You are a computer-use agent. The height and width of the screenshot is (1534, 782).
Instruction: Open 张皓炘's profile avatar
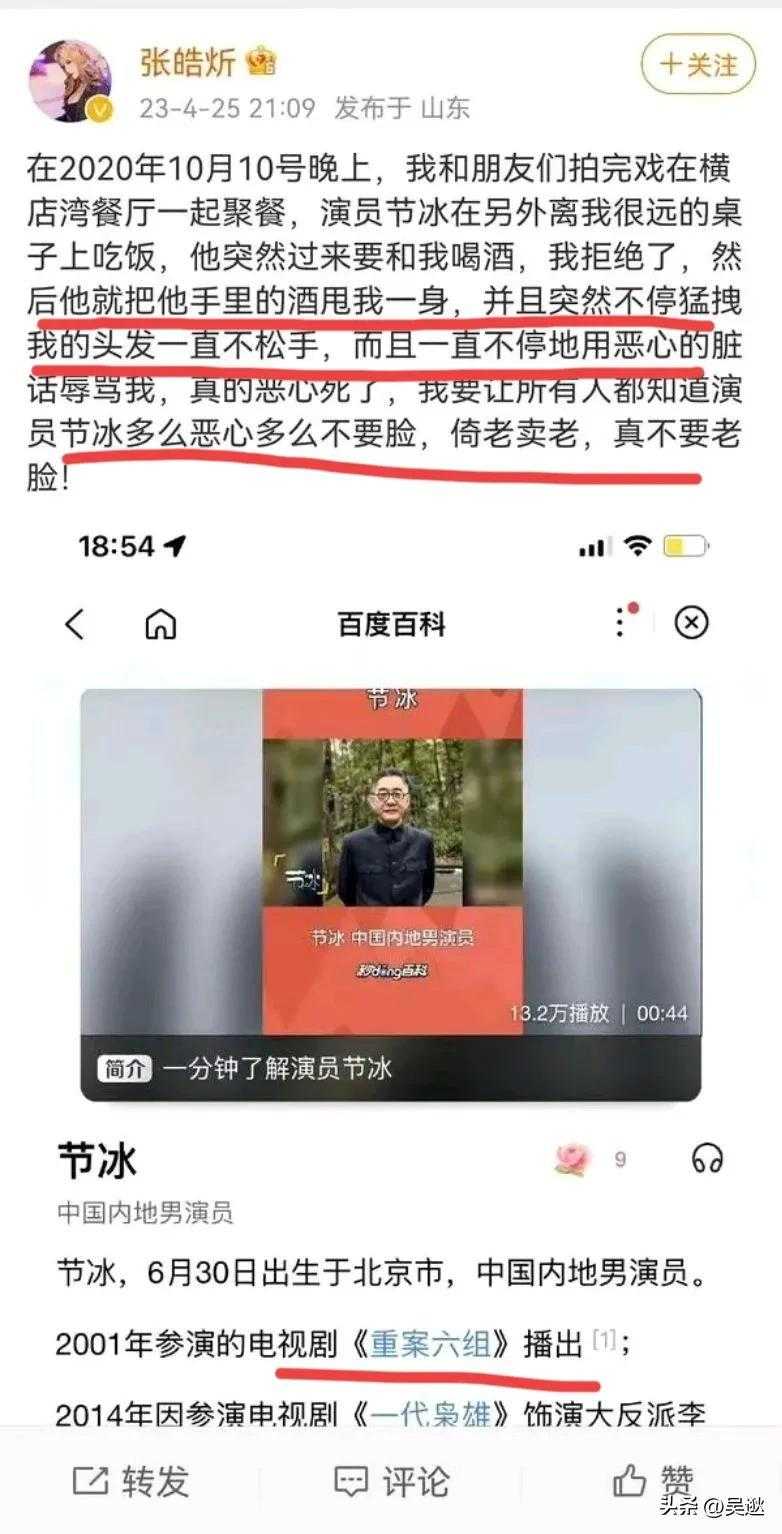pos(69,81)
